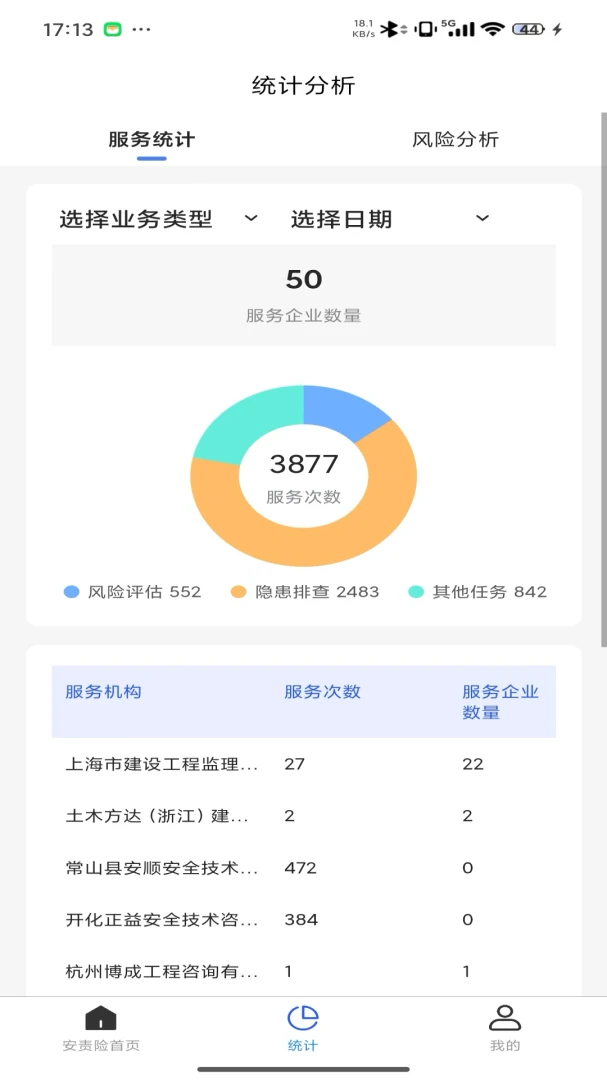Image resolution: width=607 pixels, height=1080 pixels.
Task: Toggle the 隐患排查 chart legend item
Action: pyautogui.click(x=305, y=592)
